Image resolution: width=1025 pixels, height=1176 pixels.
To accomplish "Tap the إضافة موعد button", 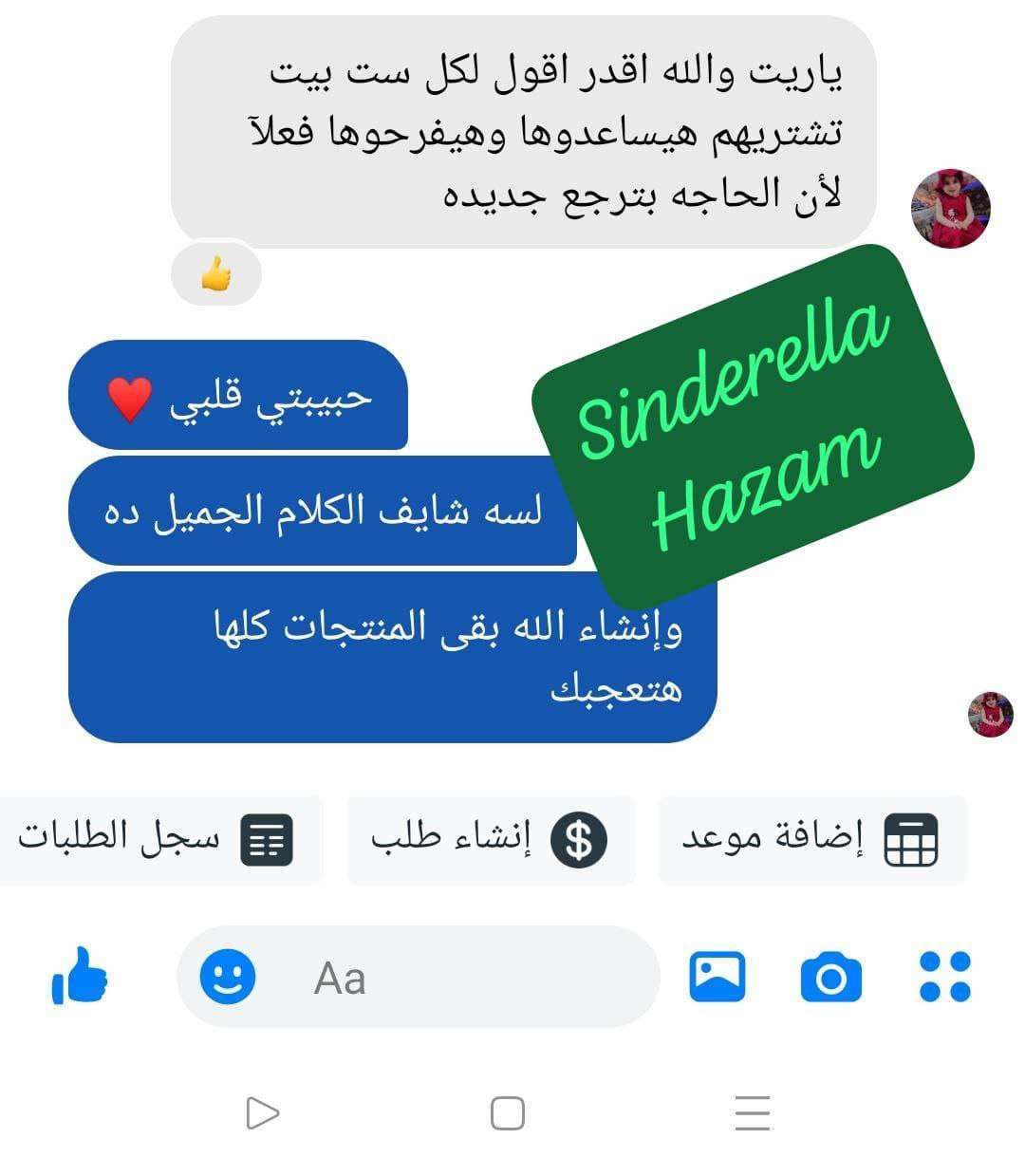I will coord(811,840).
